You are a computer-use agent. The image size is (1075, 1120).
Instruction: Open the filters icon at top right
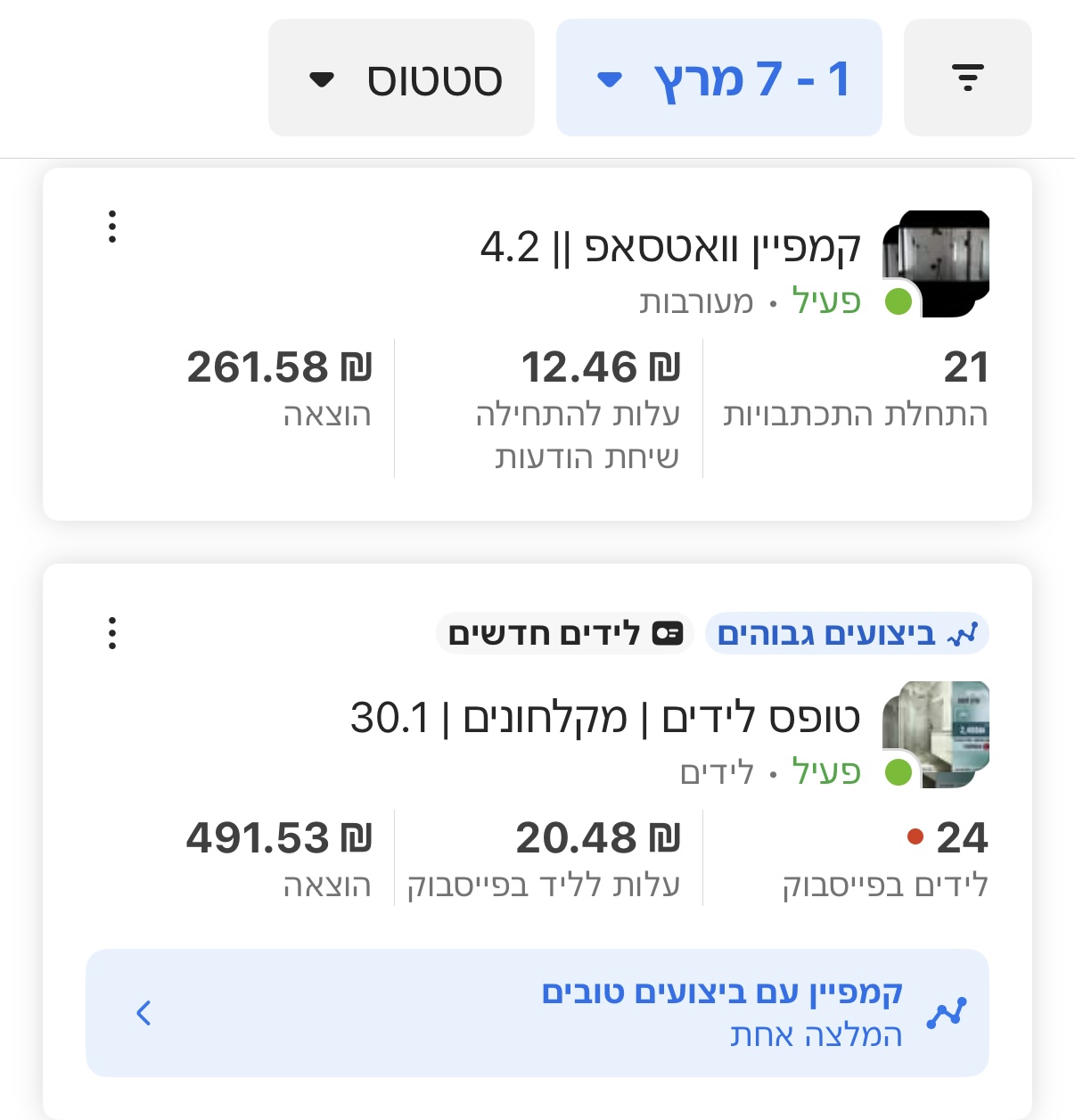(968, 77)
